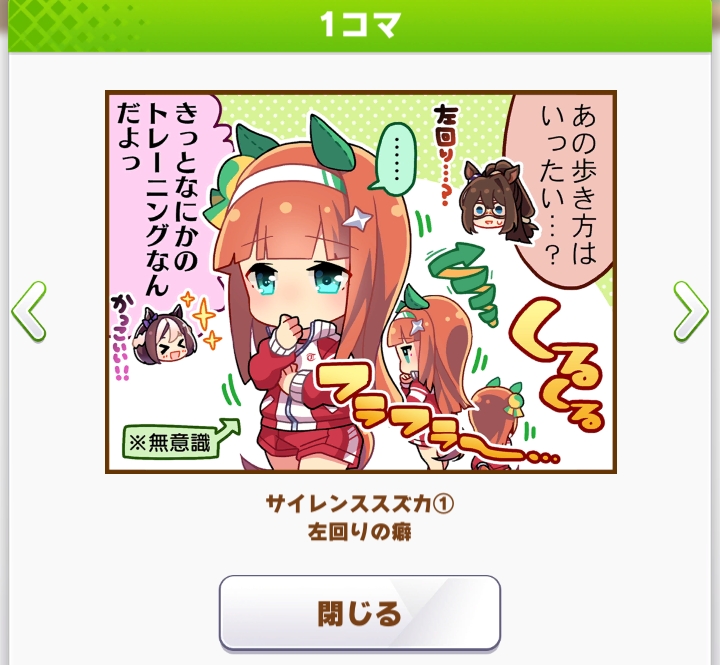Tap the 閉じる button to close
This screenshot has height=665, width=720.
(x=360, y=612)
